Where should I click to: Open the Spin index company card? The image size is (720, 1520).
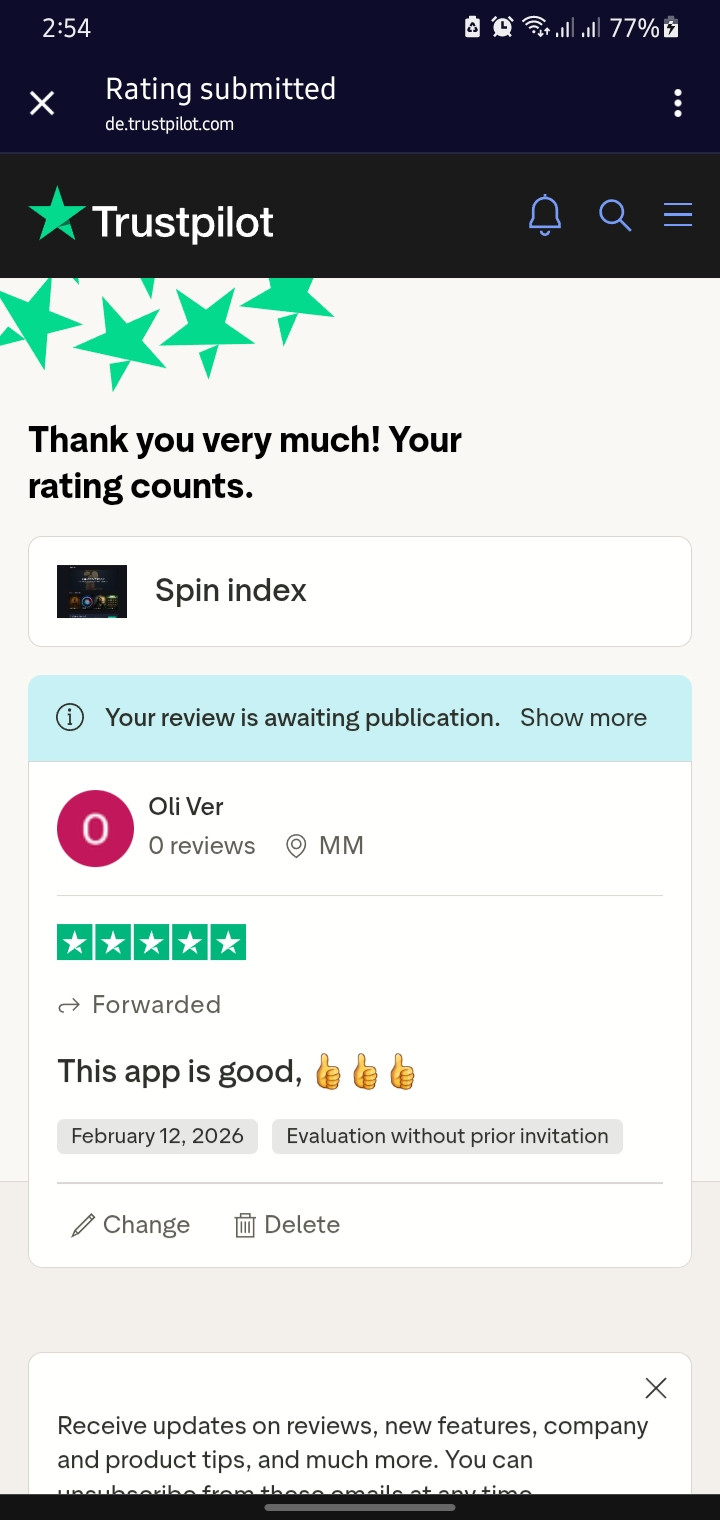360,591
